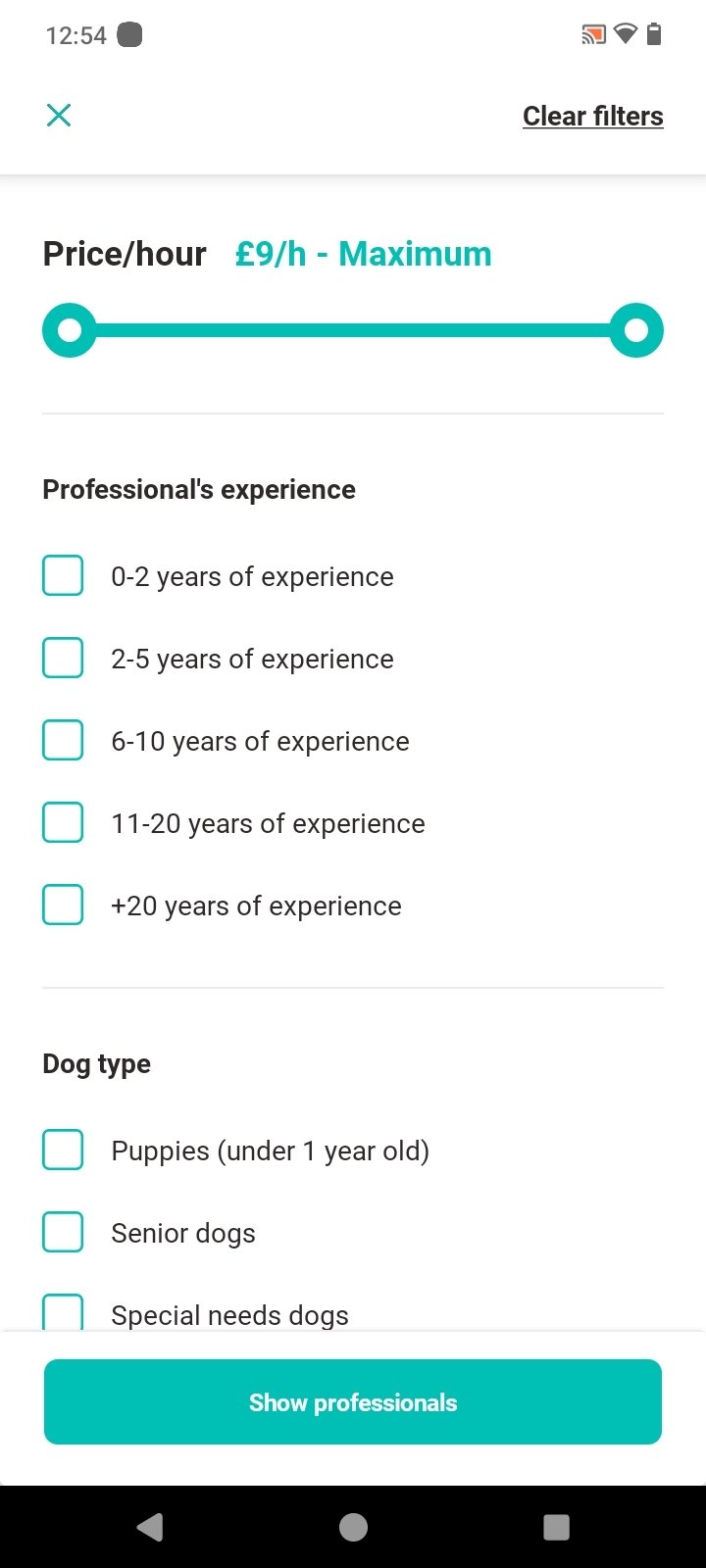Image resolution: width=706 pixels, height=1568 pixels.
Task: Tick the Senior dogs checkbox
Action: (x=63, y=1233)
